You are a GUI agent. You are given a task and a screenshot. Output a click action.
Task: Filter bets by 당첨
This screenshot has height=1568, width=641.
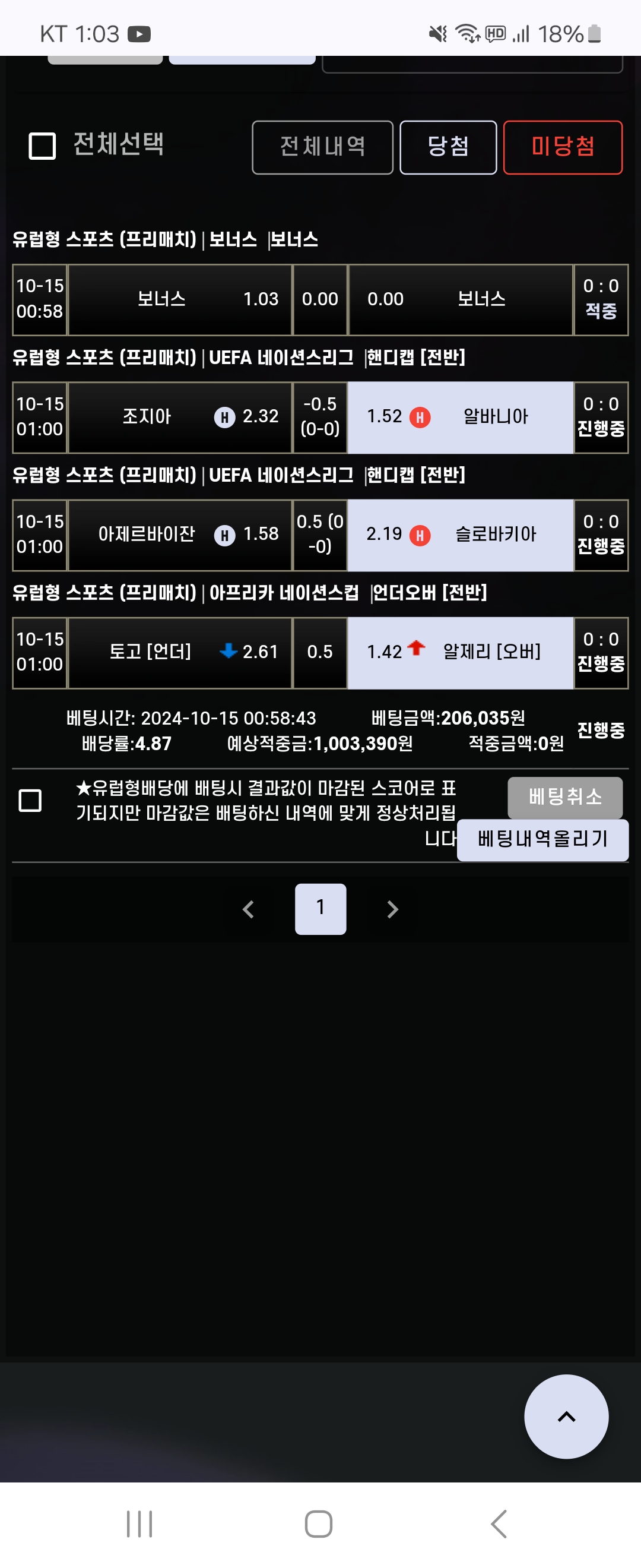[448, 147]
